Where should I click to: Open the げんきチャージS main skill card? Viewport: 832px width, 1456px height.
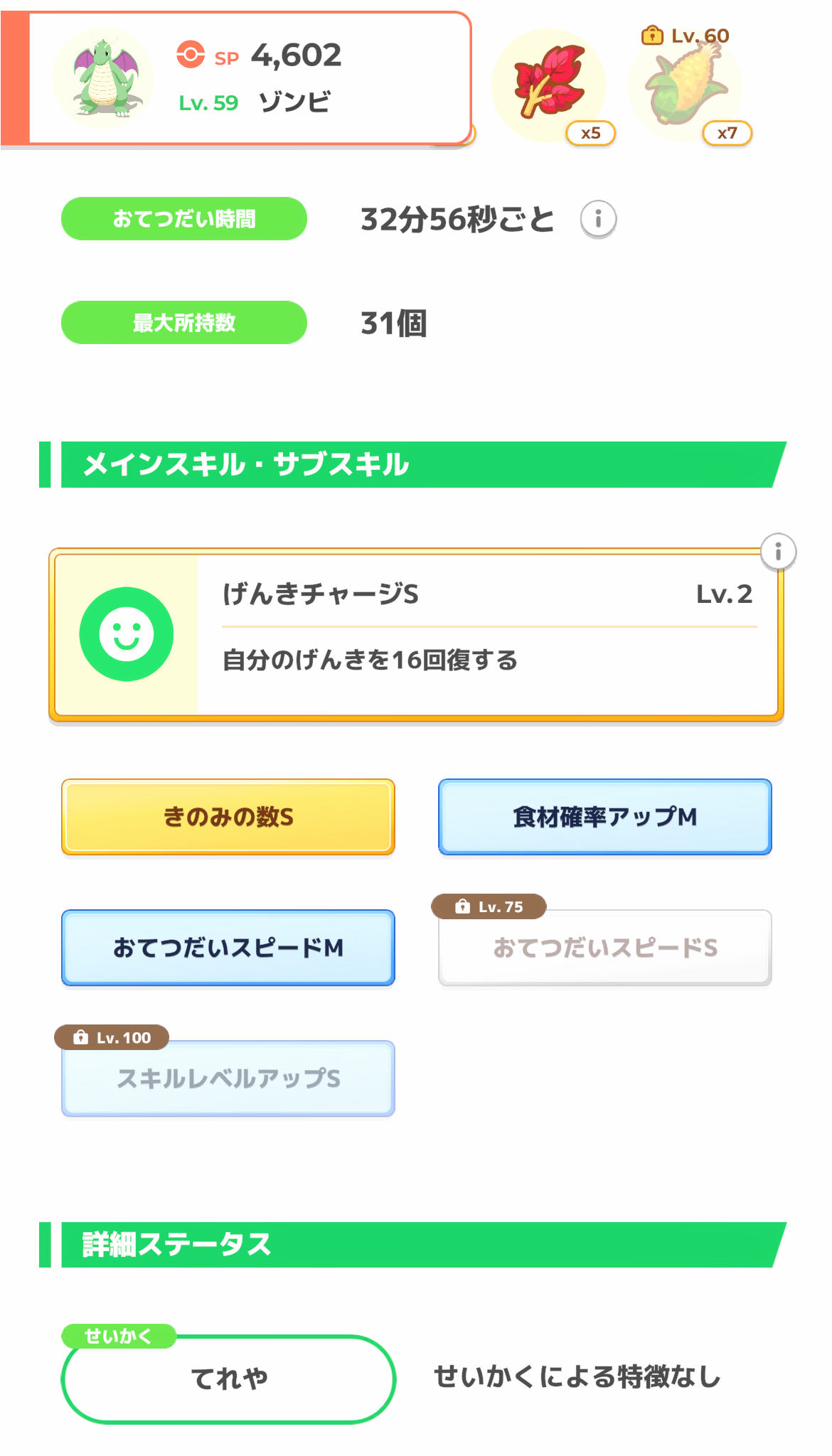pos(416,634)
